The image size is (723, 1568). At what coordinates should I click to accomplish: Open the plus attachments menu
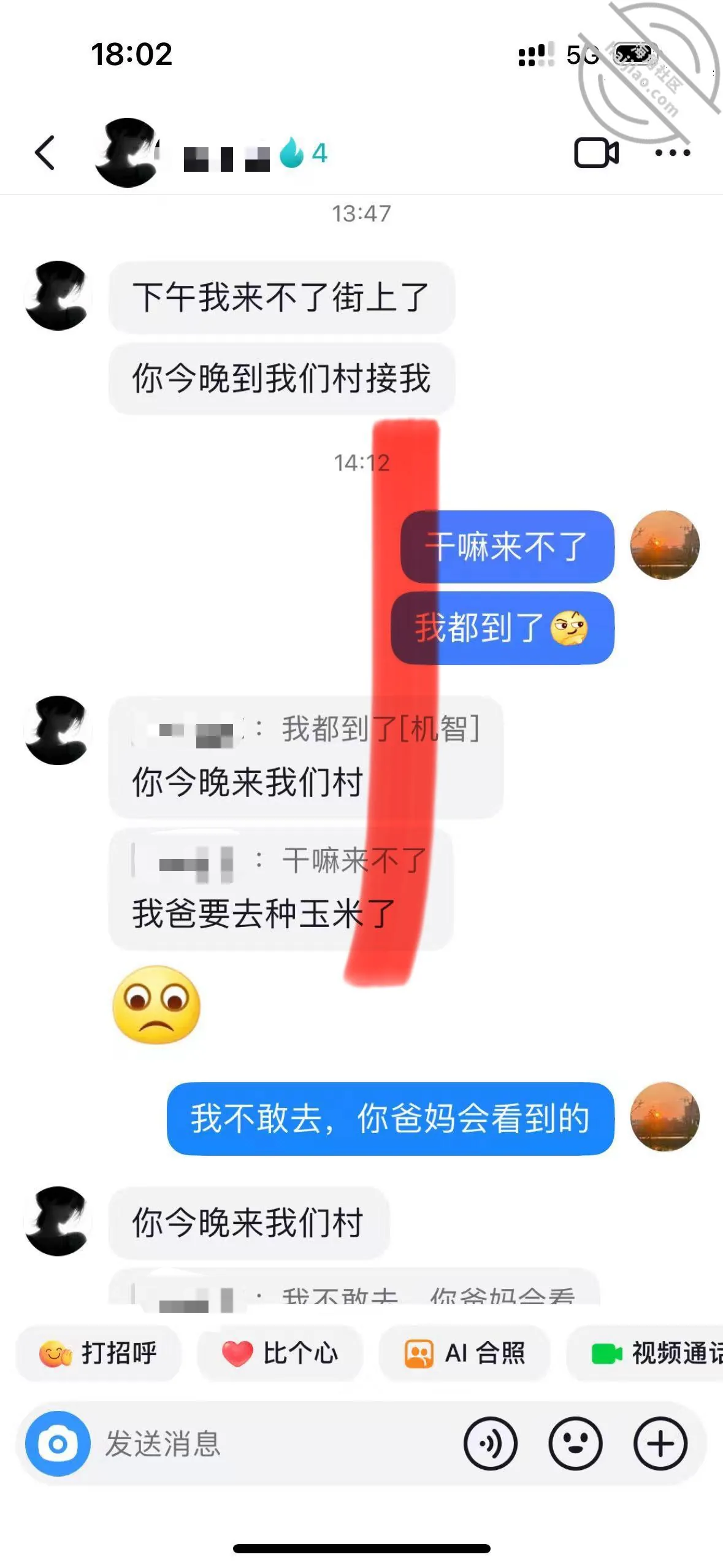click(660, 1443)
